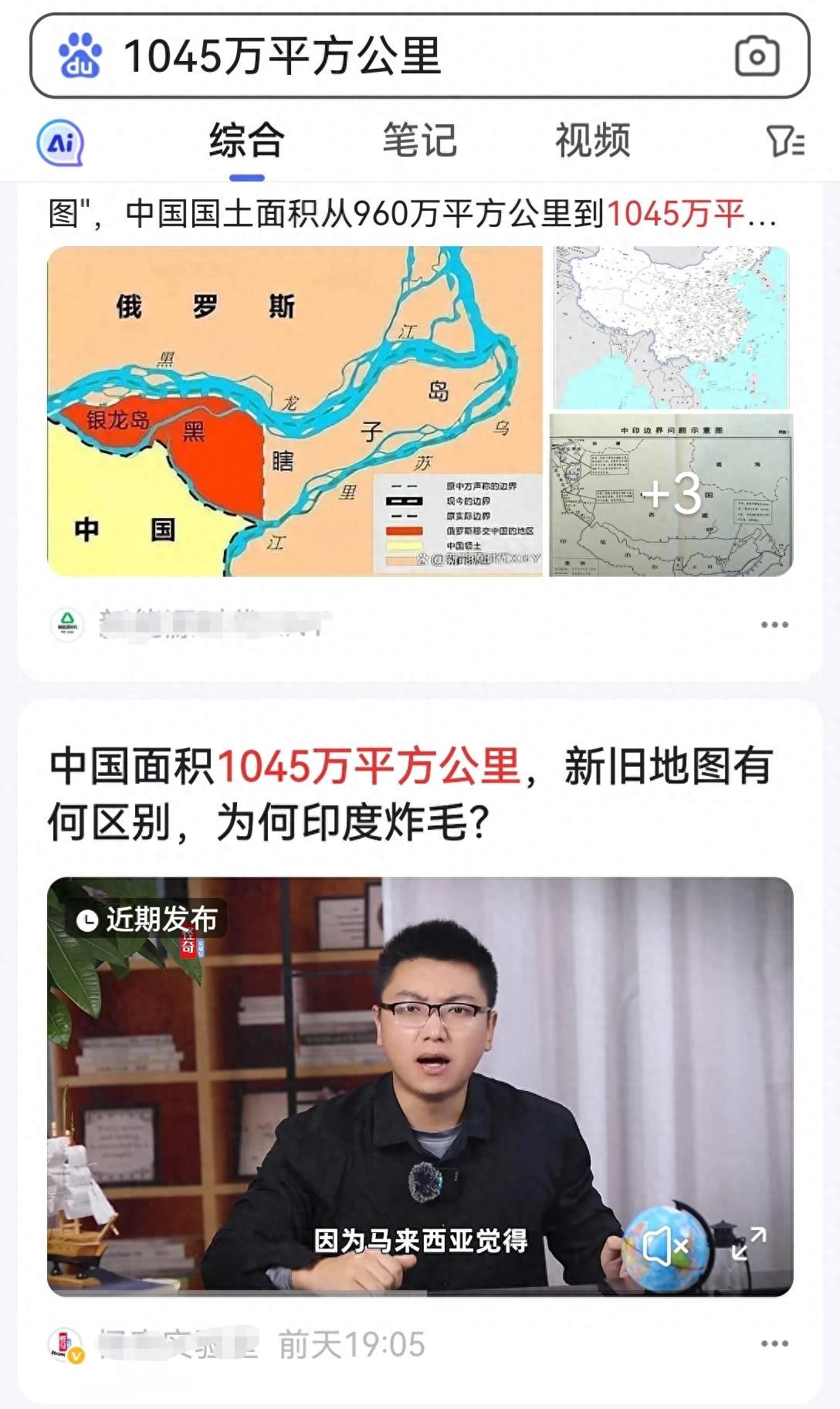Open the article 中国面积1045万平方公里 title
The height and width of the screenshot is (1409, 840).
point(411,793)
